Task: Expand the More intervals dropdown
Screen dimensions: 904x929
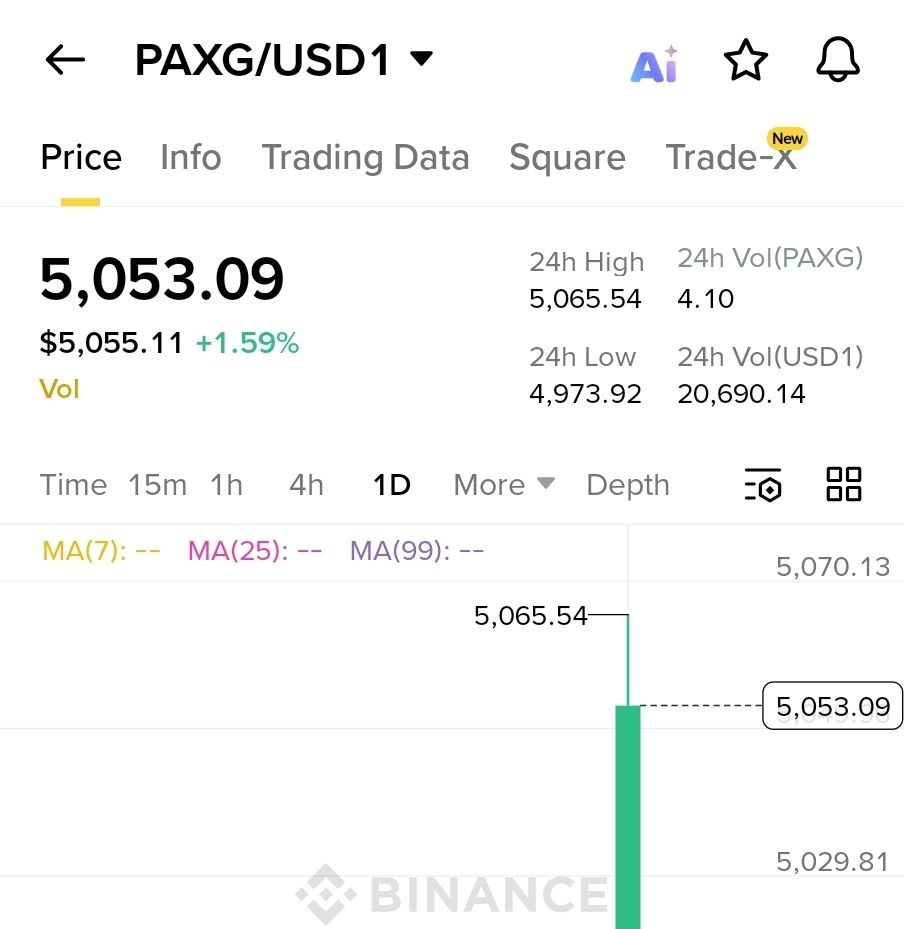Action: (x=503, y=485)
